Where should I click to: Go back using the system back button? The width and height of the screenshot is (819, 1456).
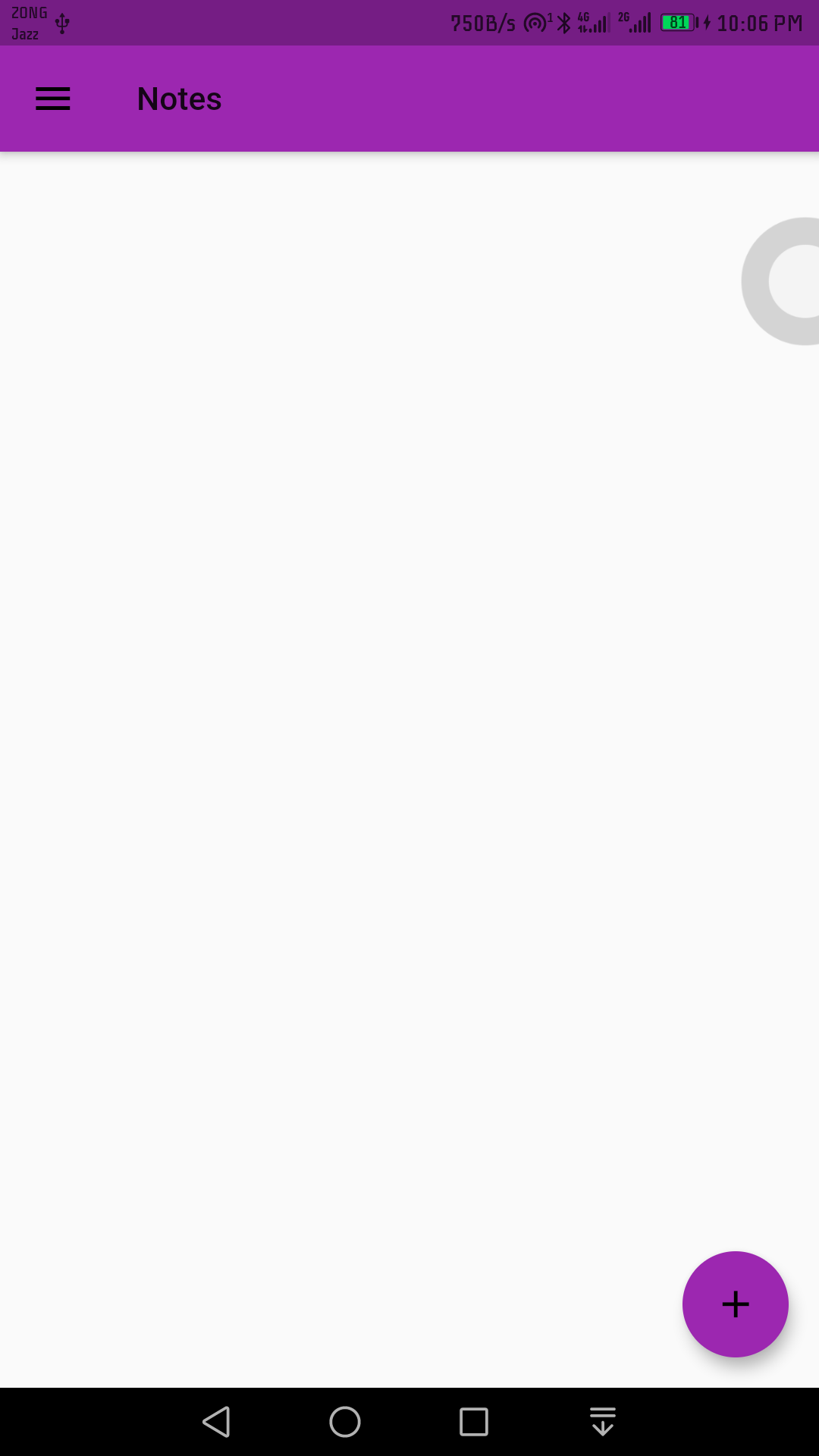[217, 1422]
